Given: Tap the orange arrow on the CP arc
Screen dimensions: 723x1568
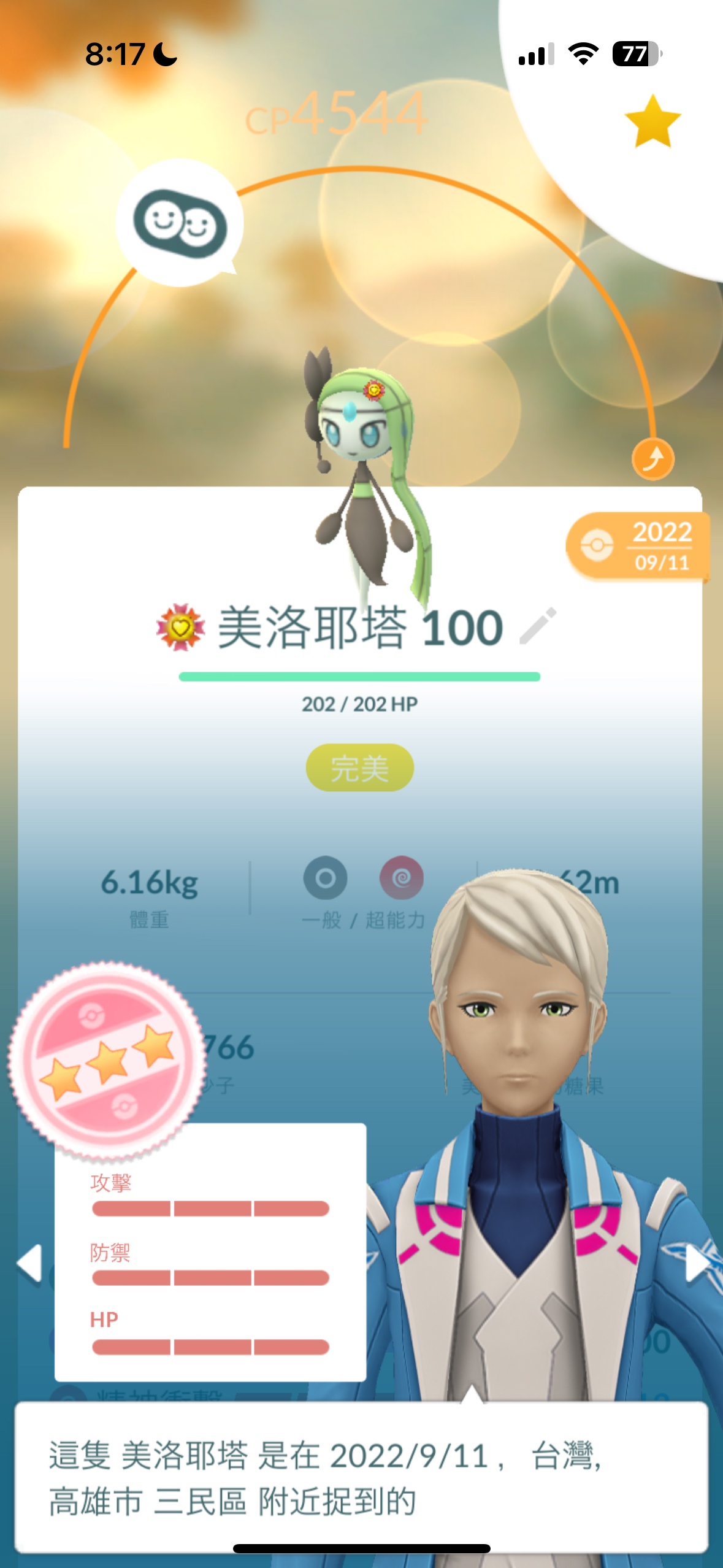Looking at the screenshot, I should [x=652, y=459].
